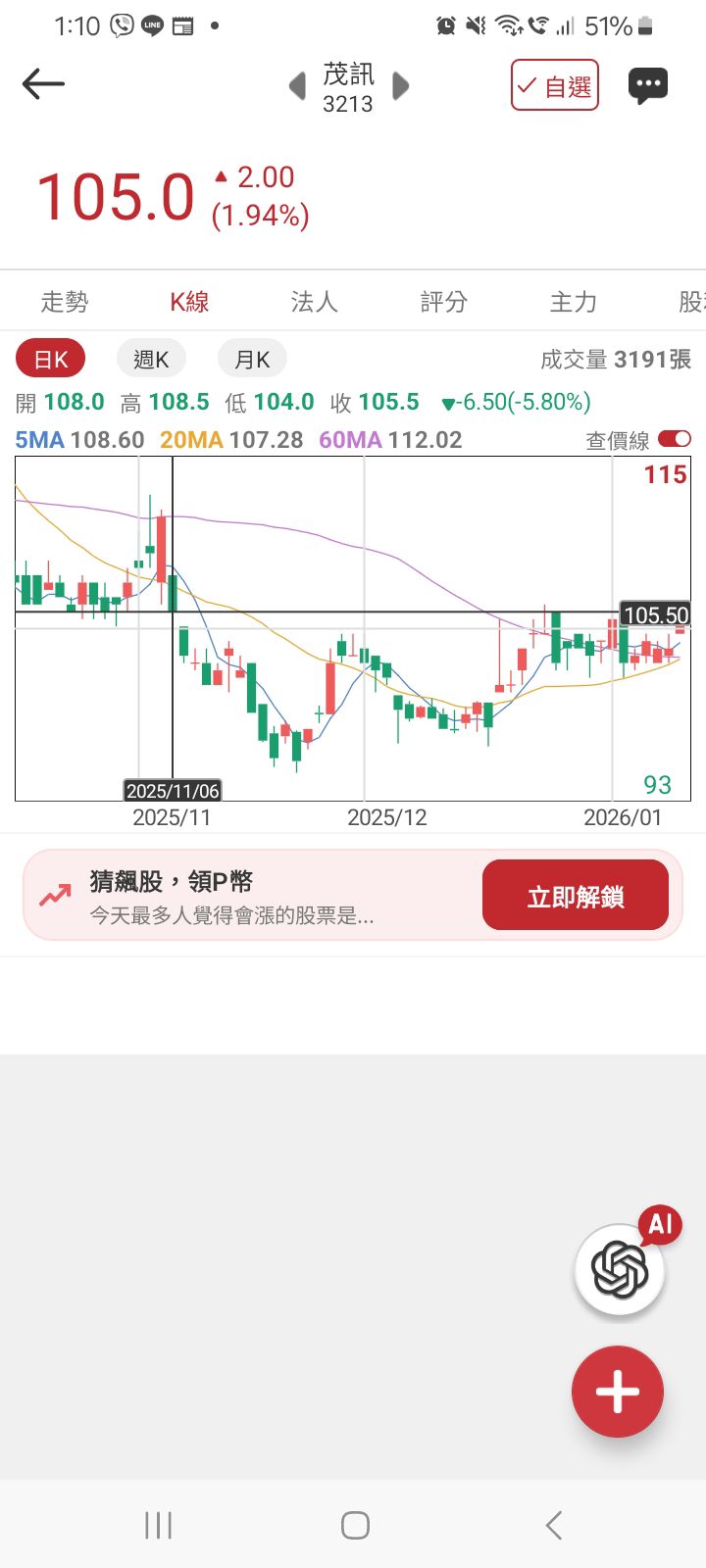The height and width of the screenshot is (1568, 706).
Task: Switch to the next stock with the right triangle
Action: pos(400,86)
